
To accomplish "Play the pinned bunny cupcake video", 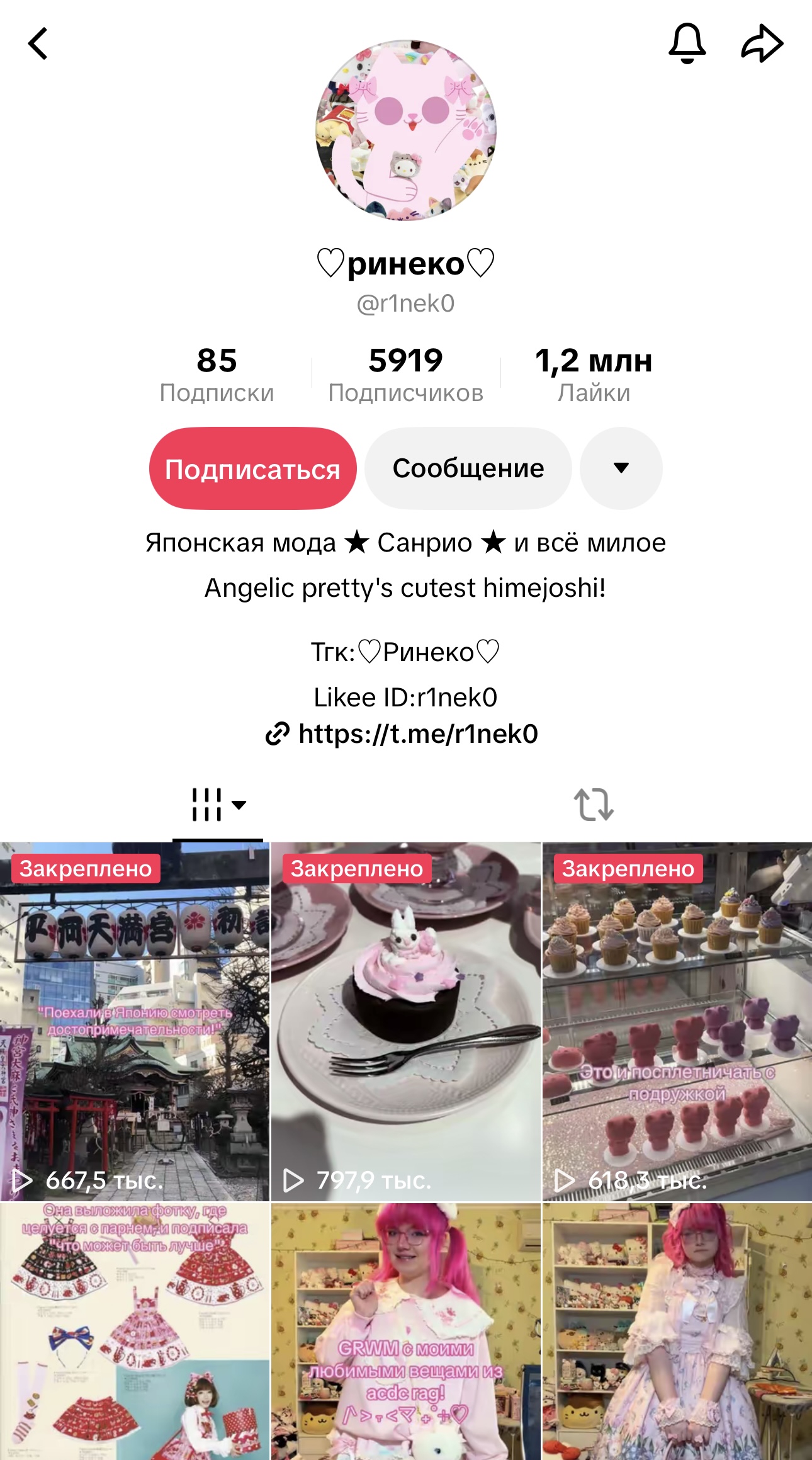I will coord(406,1022).
